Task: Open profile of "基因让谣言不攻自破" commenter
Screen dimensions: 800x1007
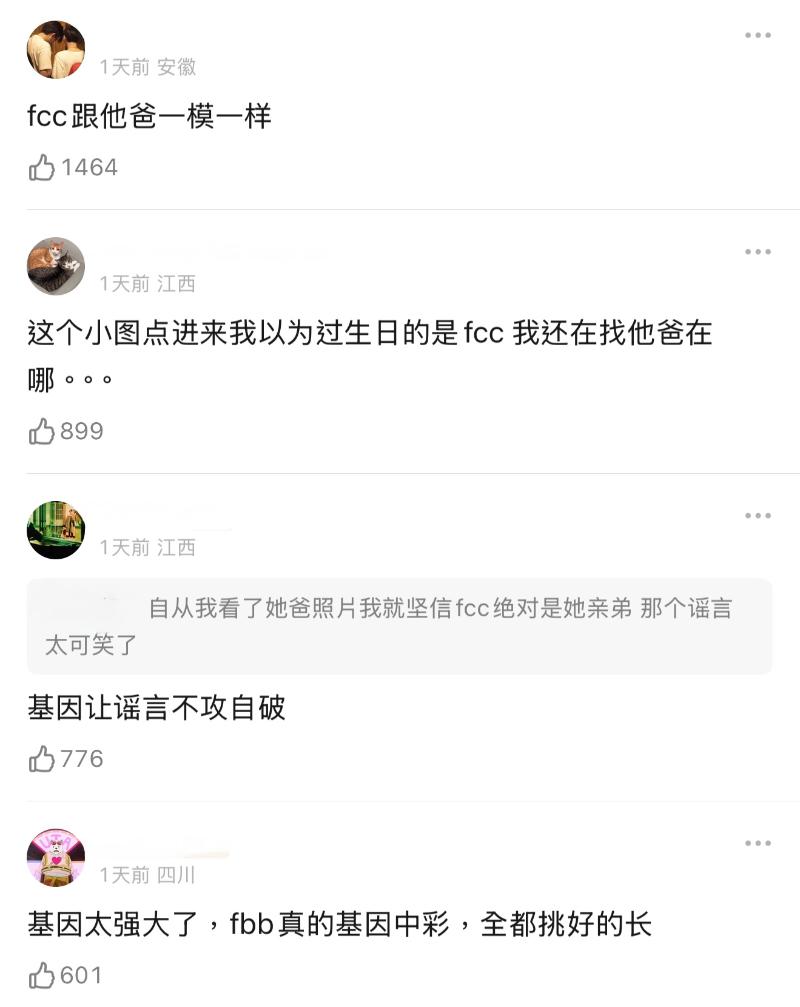Action: (56, 530)
